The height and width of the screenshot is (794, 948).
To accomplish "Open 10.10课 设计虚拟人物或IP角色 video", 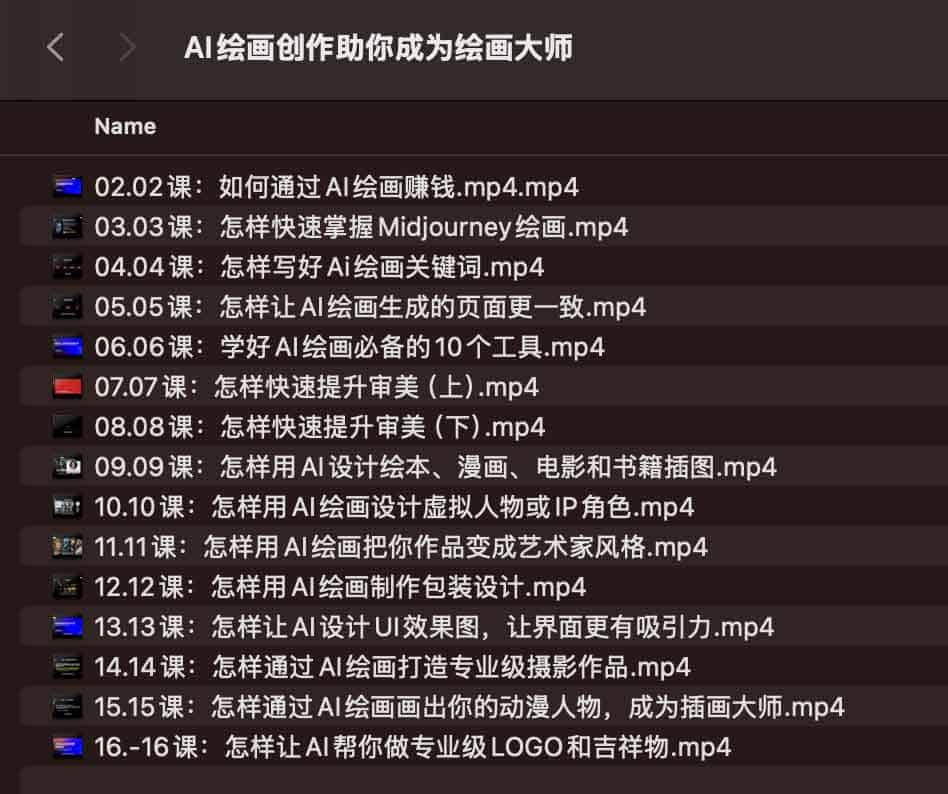I will click(x=394, y=507).
